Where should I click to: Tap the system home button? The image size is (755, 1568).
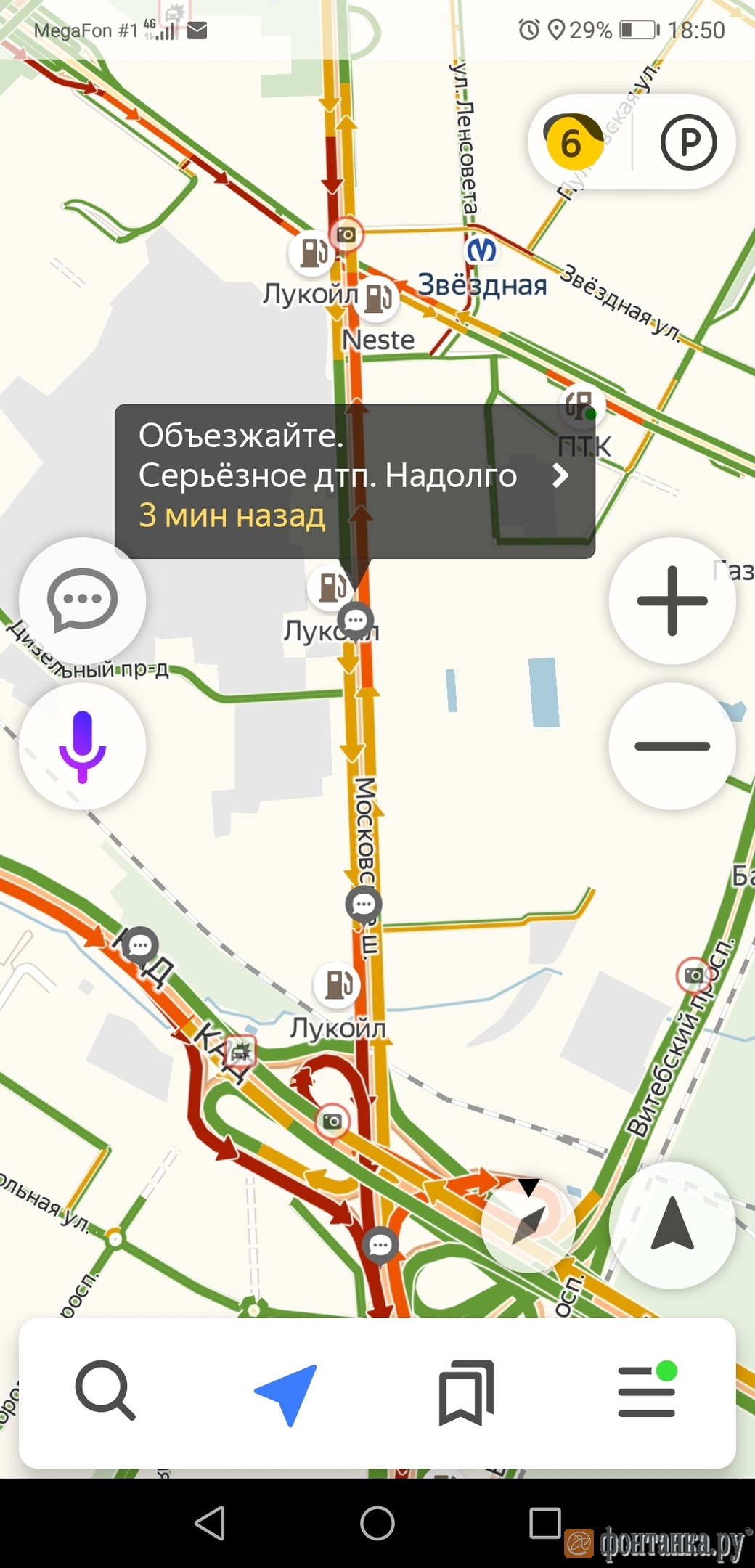[377, 1522]
